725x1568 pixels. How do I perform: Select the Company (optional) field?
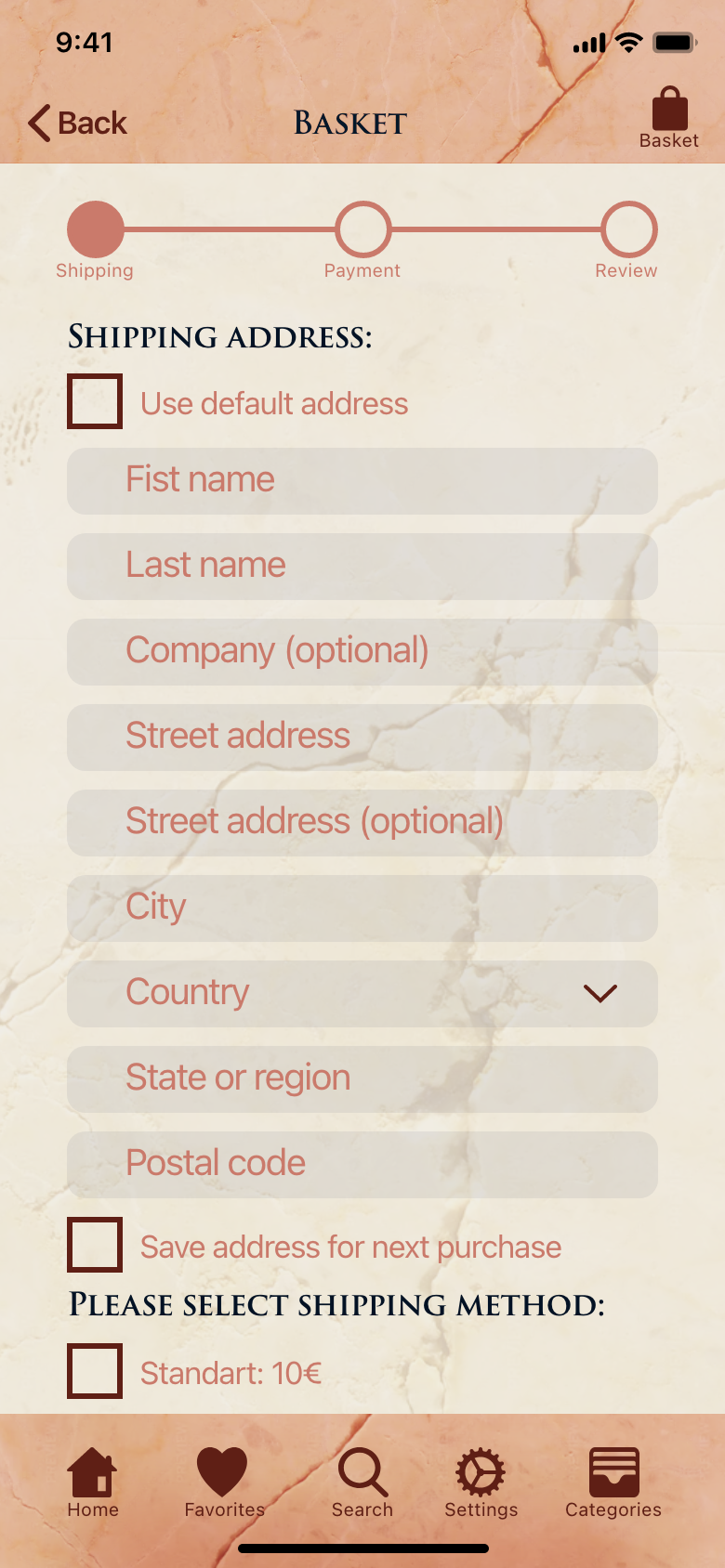click(x=362, y=652)
